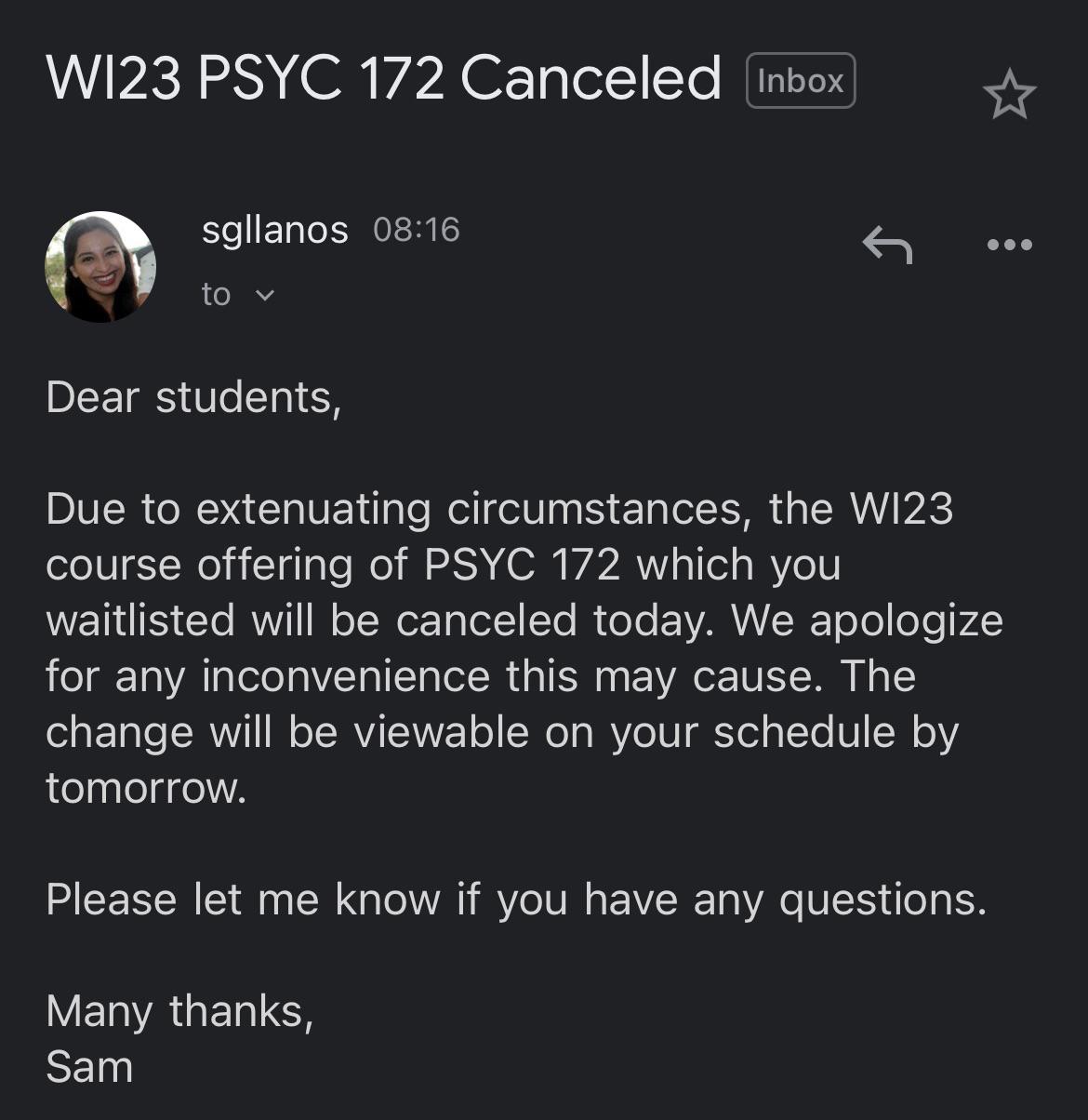Image resolution: width=1088 pixels, height=1120 pixels.
Task: Expand the recipient details chevron
Action: coord(265,296)
